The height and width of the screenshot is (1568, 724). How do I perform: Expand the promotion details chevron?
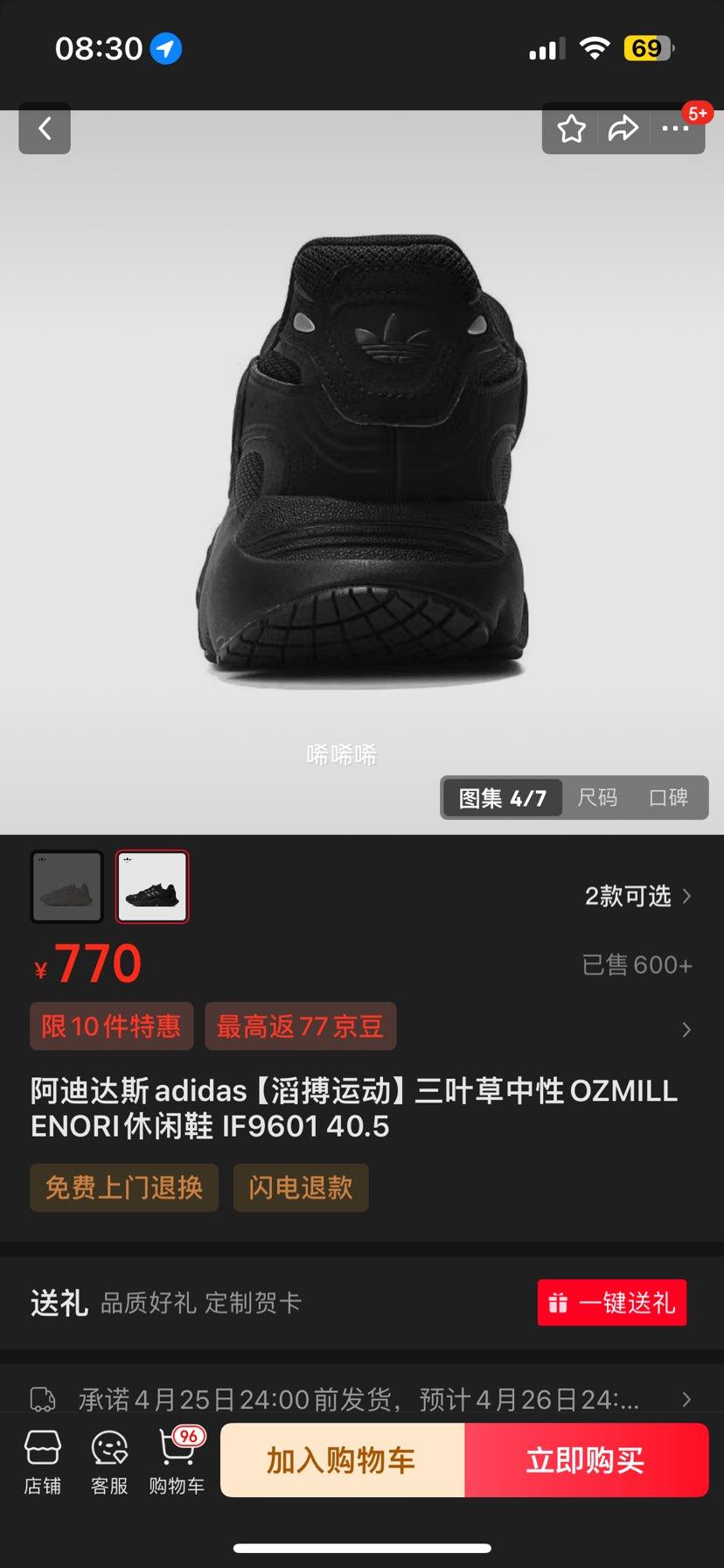[x=685, y=1030]
